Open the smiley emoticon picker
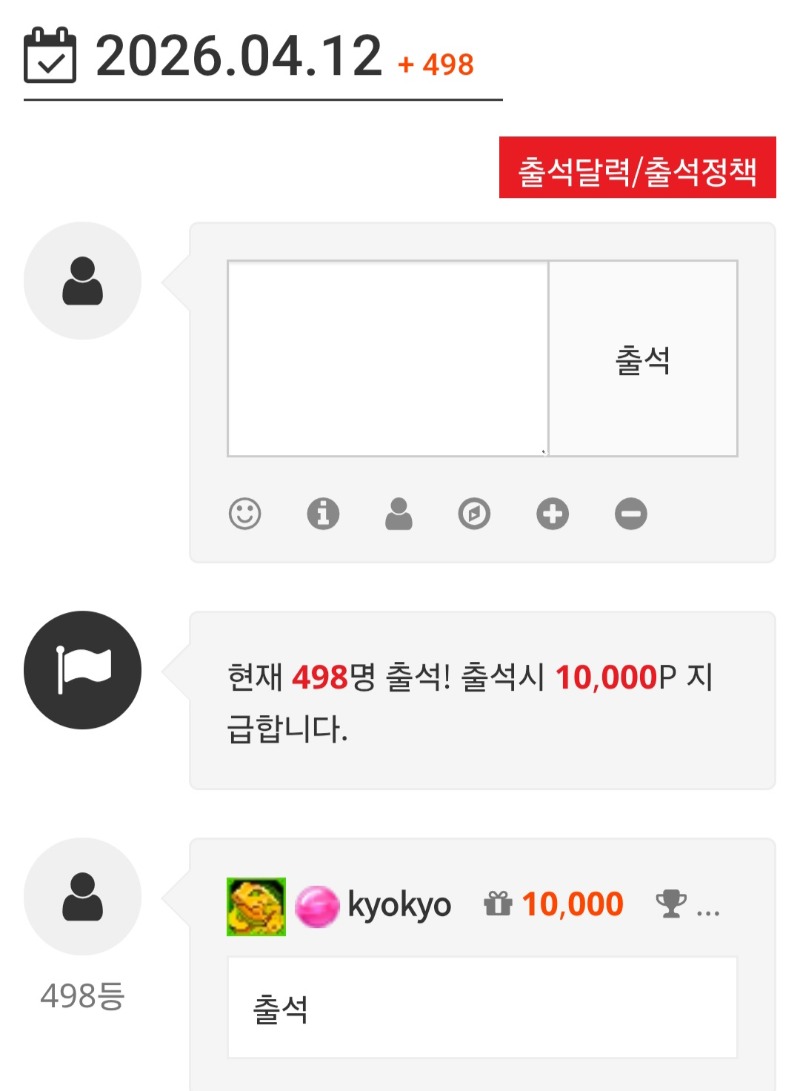The width and height of the screenshot is (800, 1091). [x=245, y=514]
